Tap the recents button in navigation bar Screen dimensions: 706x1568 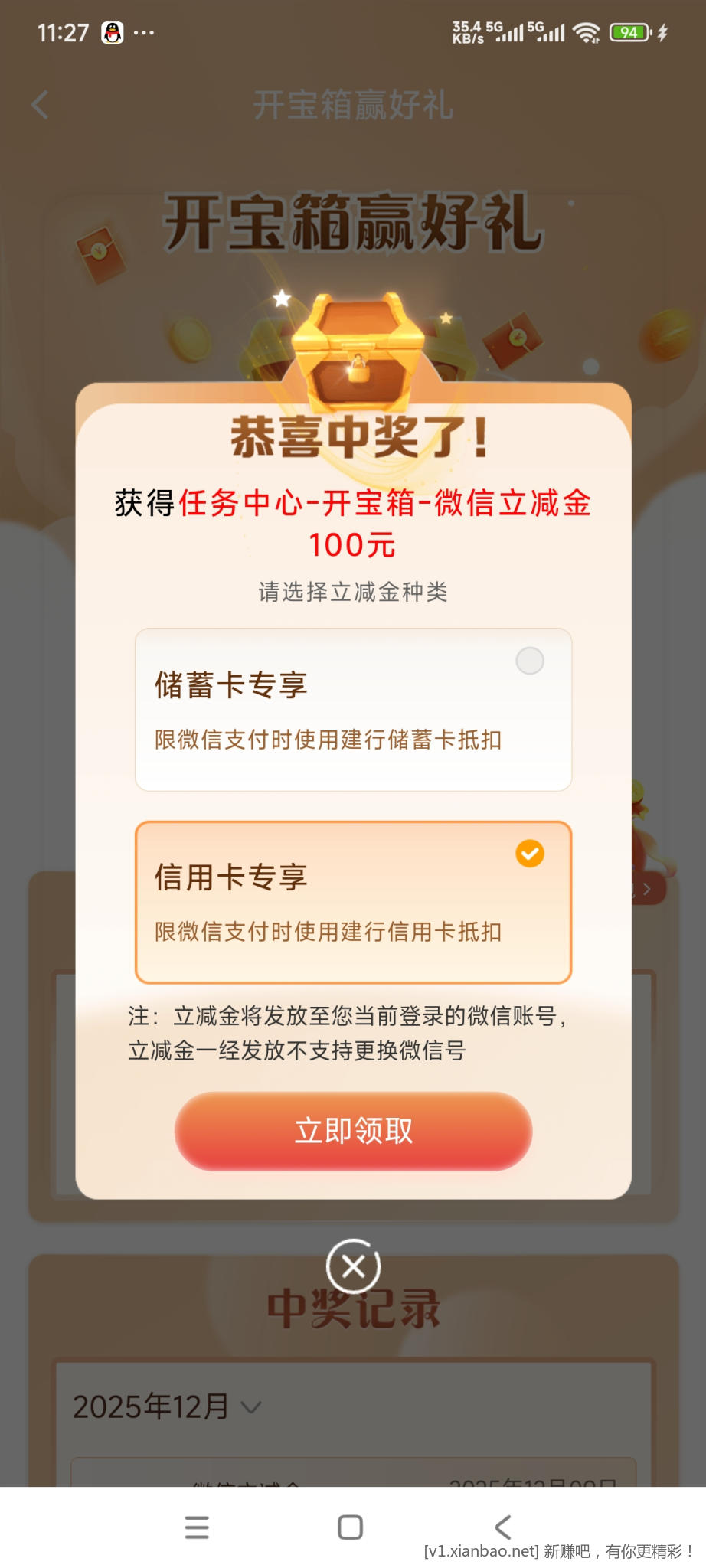click(198, 1527)
